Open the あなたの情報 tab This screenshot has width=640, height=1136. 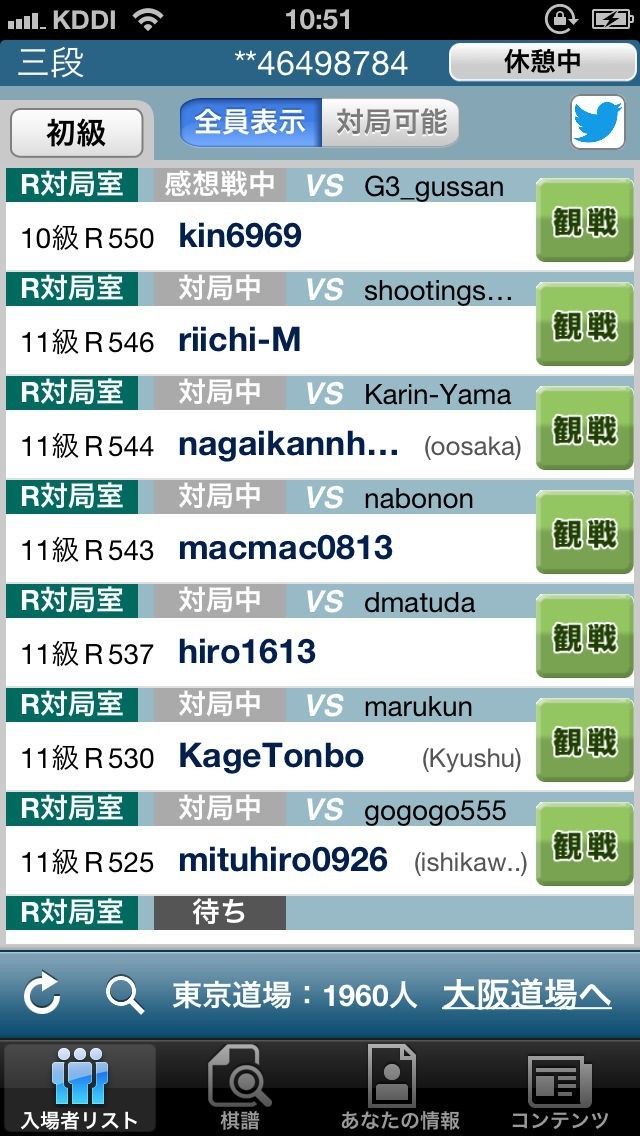(x=400, y=1088)
